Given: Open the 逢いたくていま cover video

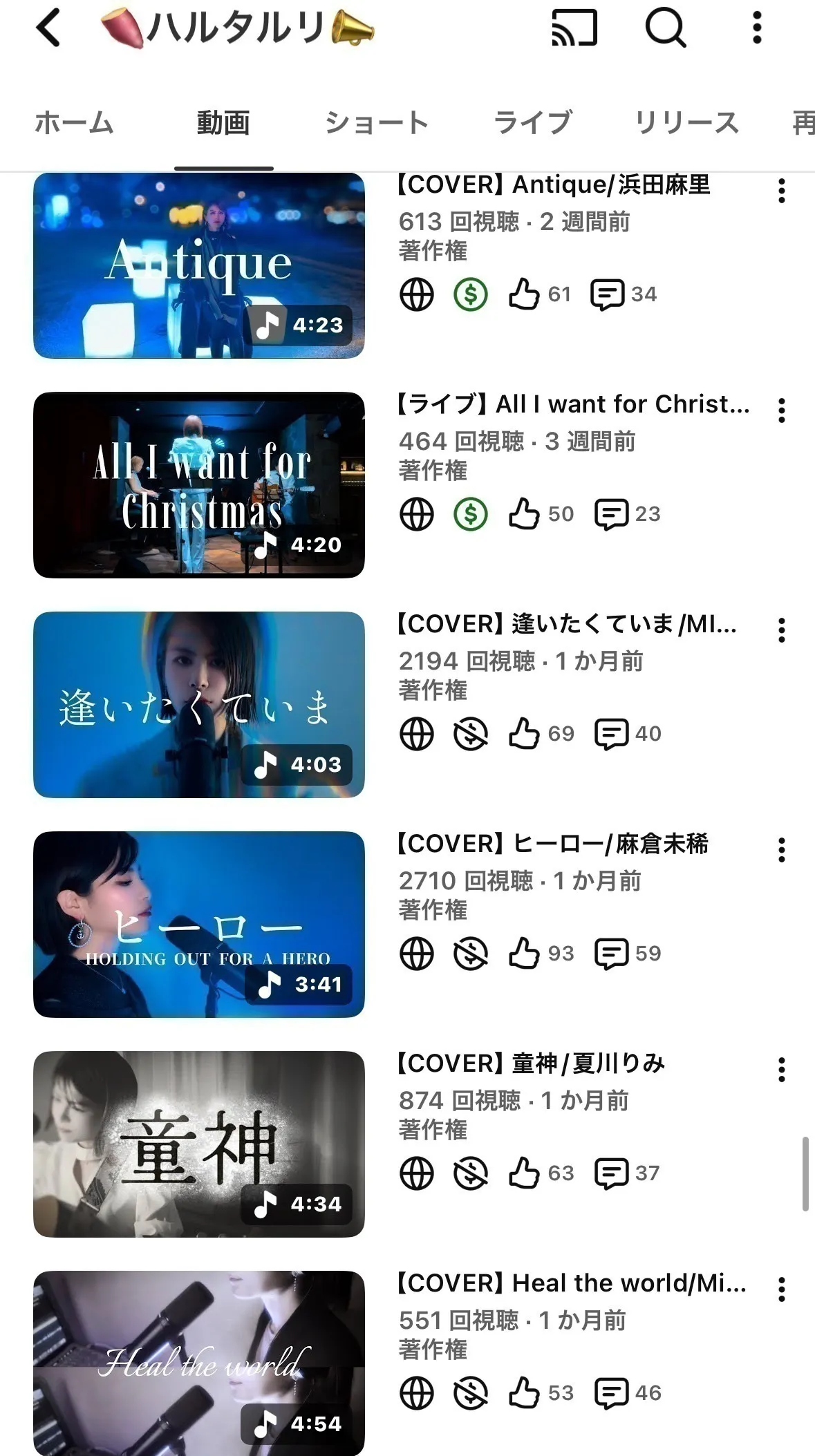Looking at the screenshot, I should pyautogui.click(x=199, y=705).
